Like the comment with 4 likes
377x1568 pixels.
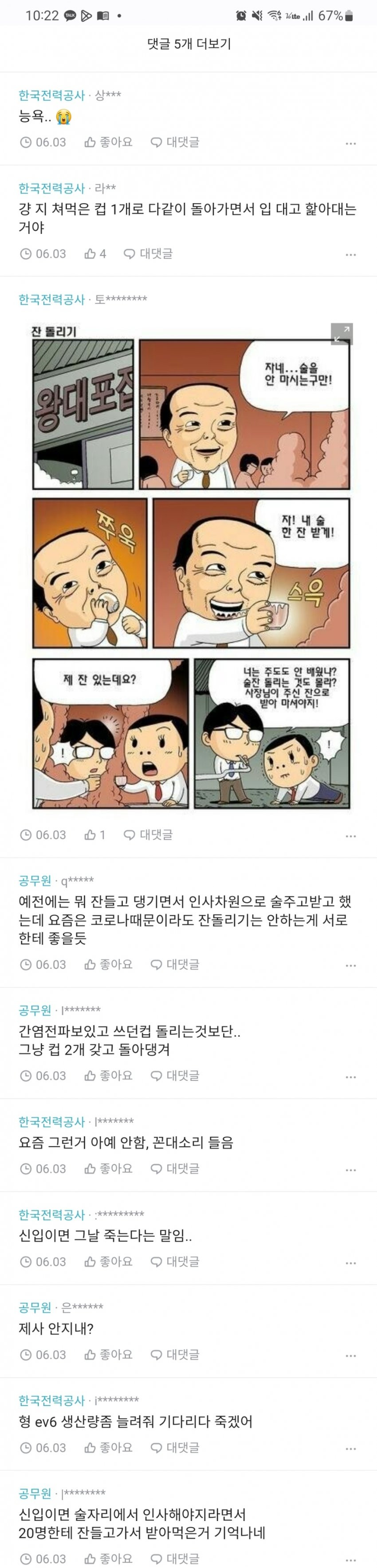[95, 254]
